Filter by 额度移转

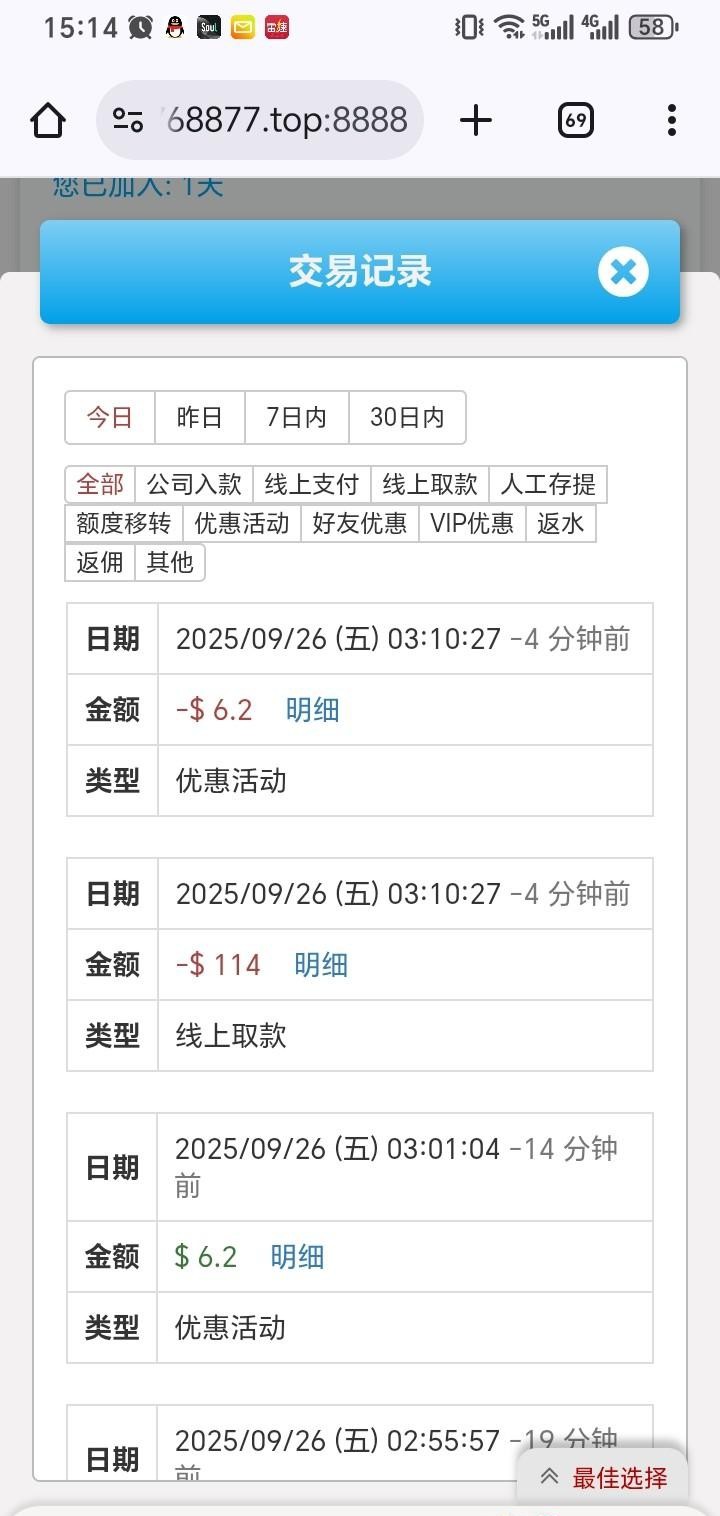click(124, 523)
